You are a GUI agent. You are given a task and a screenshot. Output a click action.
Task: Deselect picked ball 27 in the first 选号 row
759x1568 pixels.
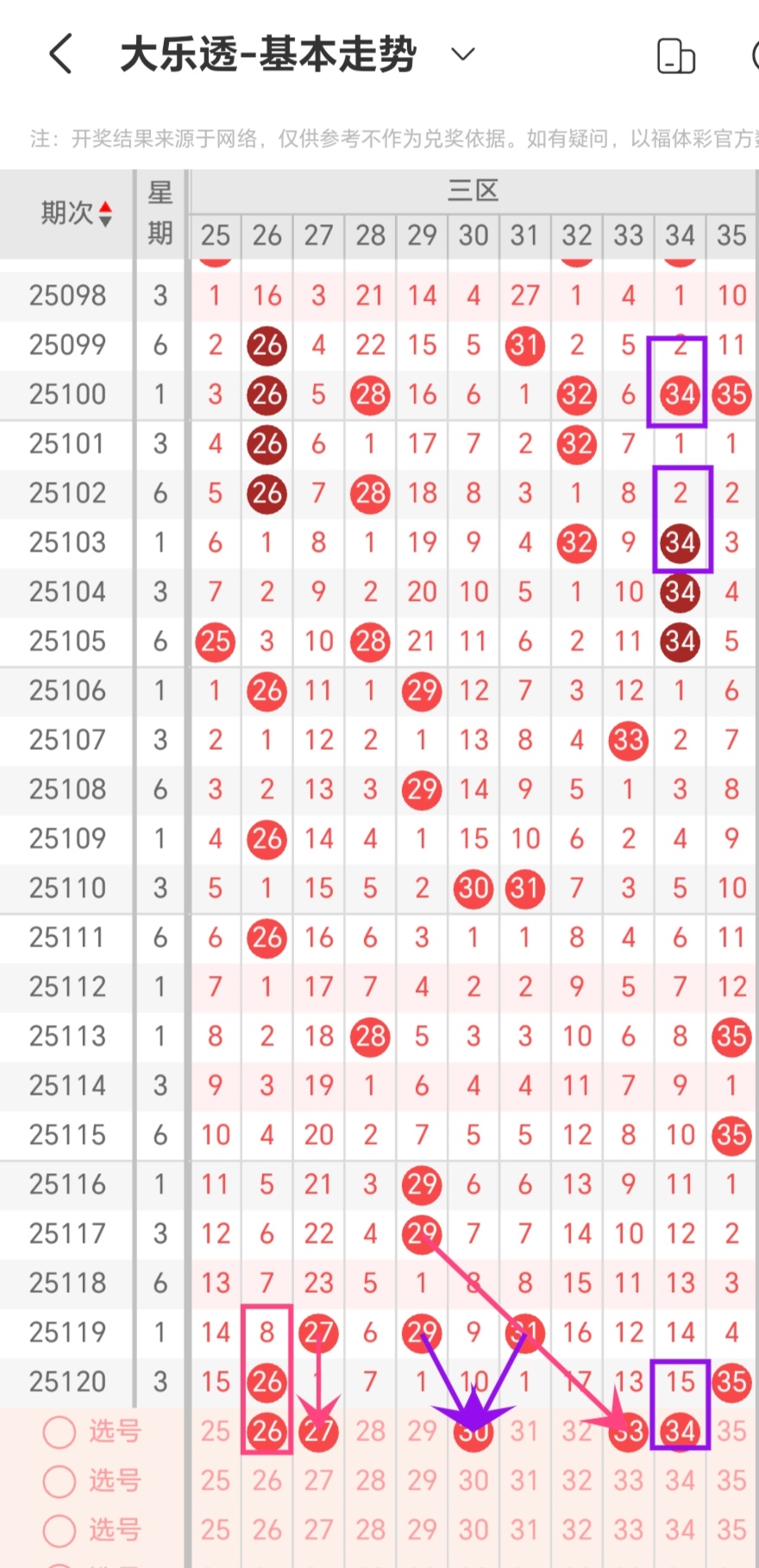319,1432
